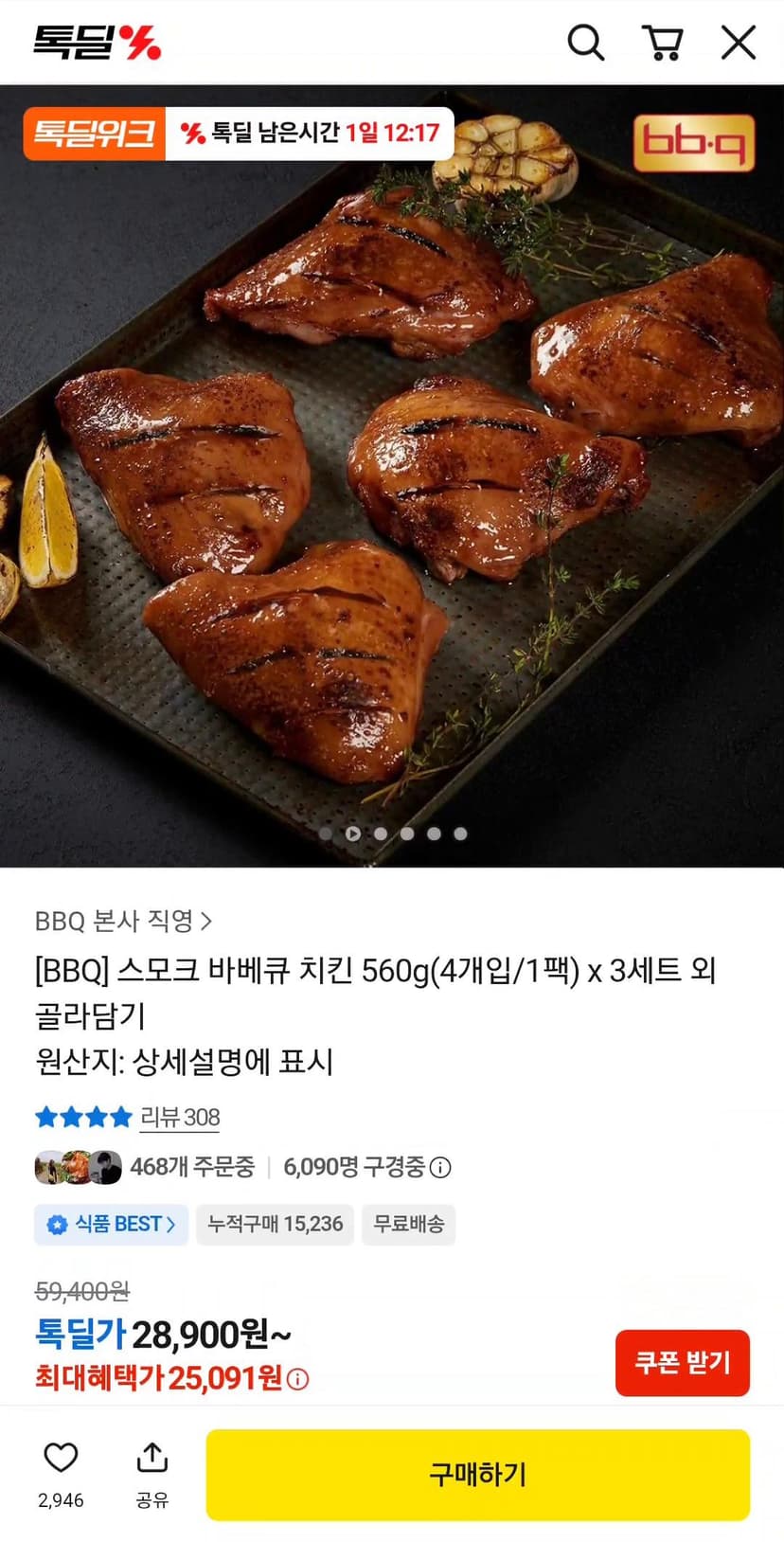Tap 구매하기 to buy
The width and height of the screenshot is (784, 1542).
click(x=478, y=1475)
